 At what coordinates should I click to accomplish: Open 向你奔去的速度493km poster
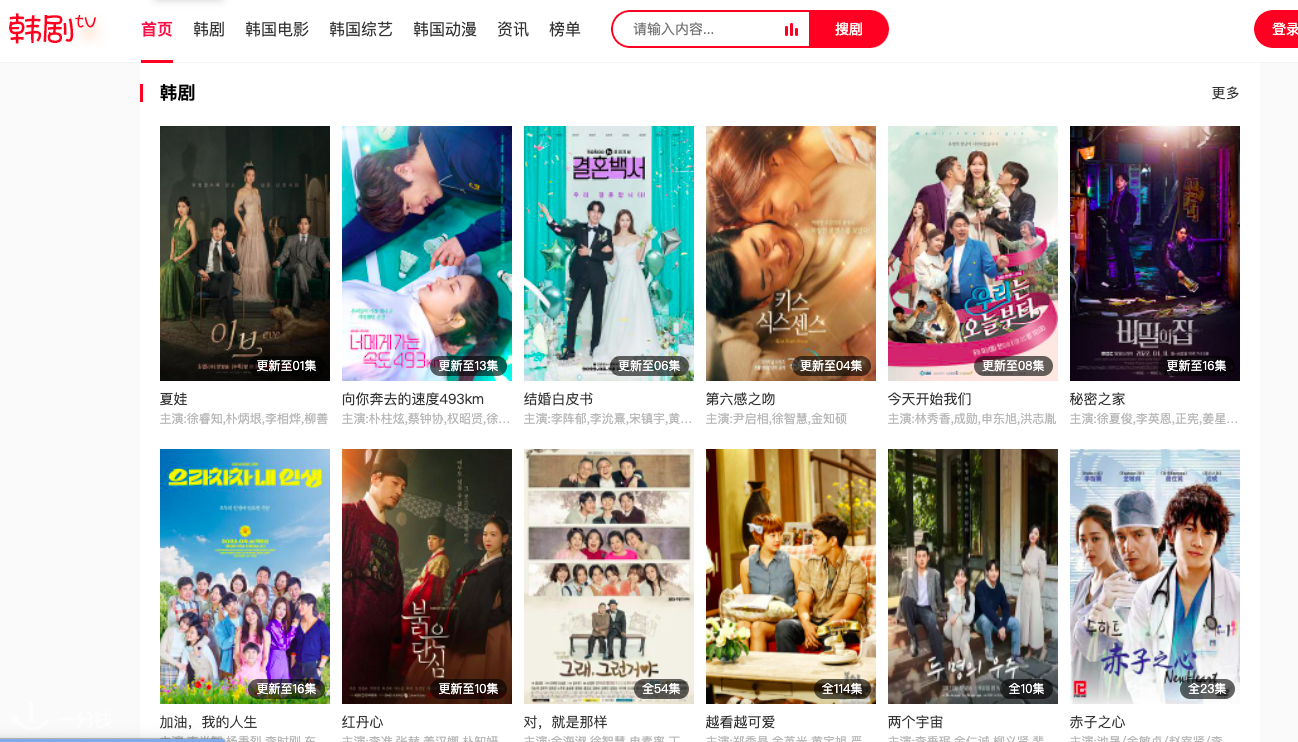coord(427,253)
